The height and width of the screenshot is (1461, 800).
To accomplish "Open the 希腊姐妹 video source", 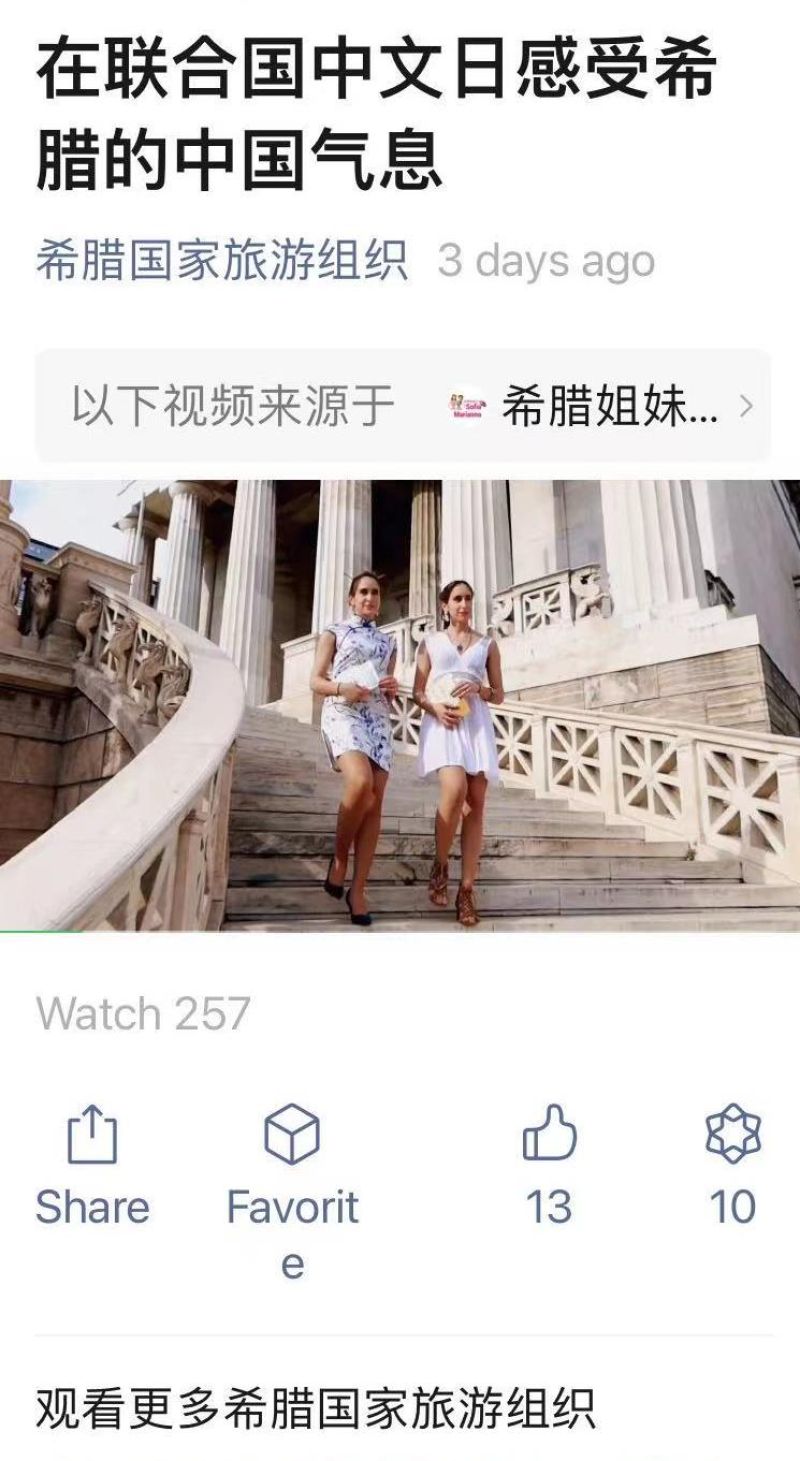I will click(x=600, y=407).
